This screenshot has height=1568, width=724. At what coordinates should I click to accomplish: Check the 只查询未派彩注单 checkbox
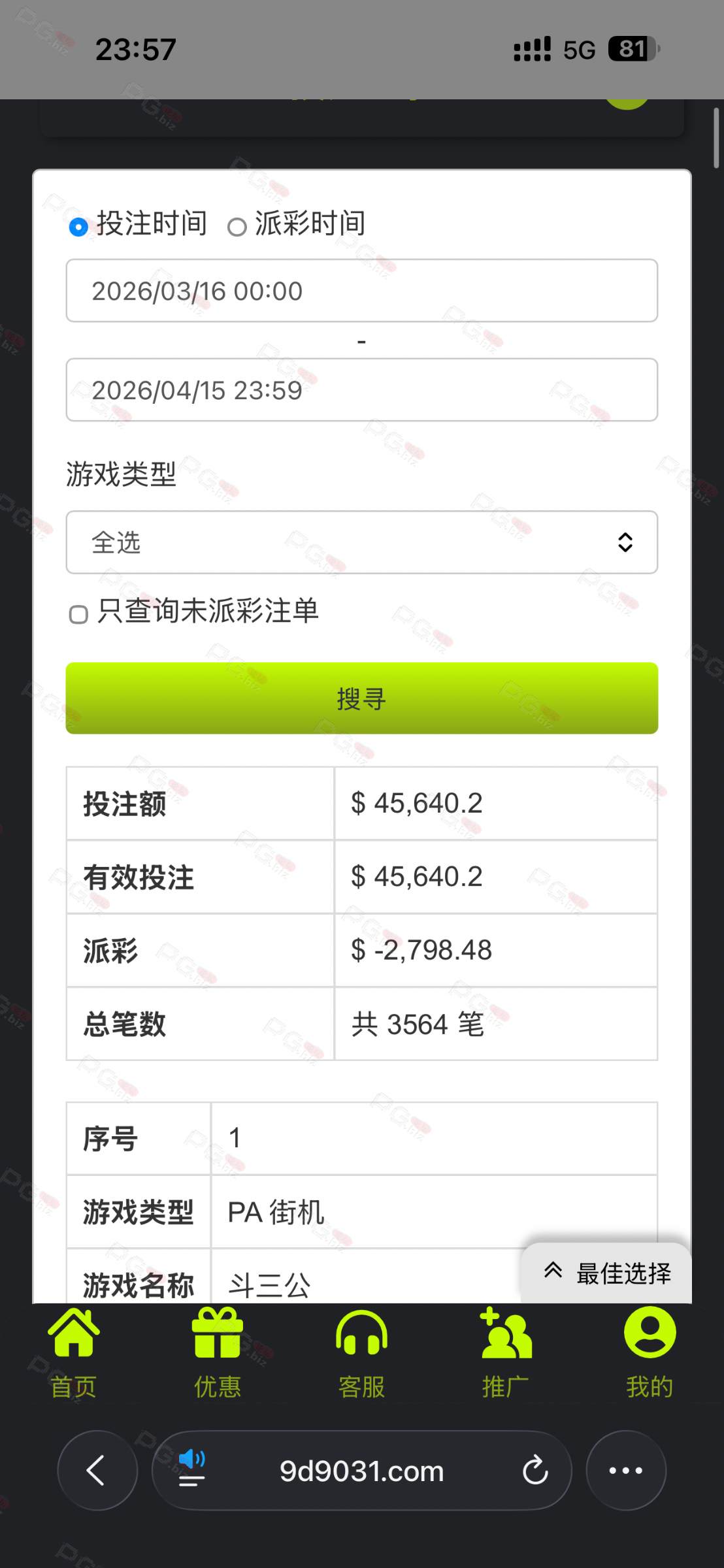pos(78,614)
